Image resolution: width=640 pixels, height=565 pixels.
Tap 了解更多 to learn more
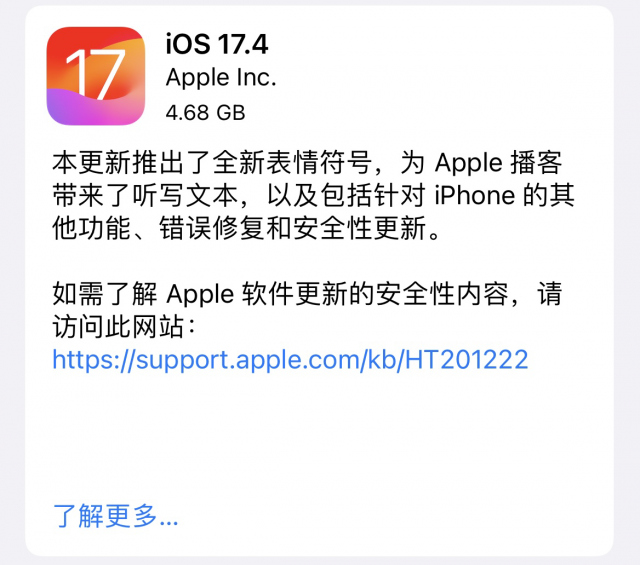tap(115, 516)
